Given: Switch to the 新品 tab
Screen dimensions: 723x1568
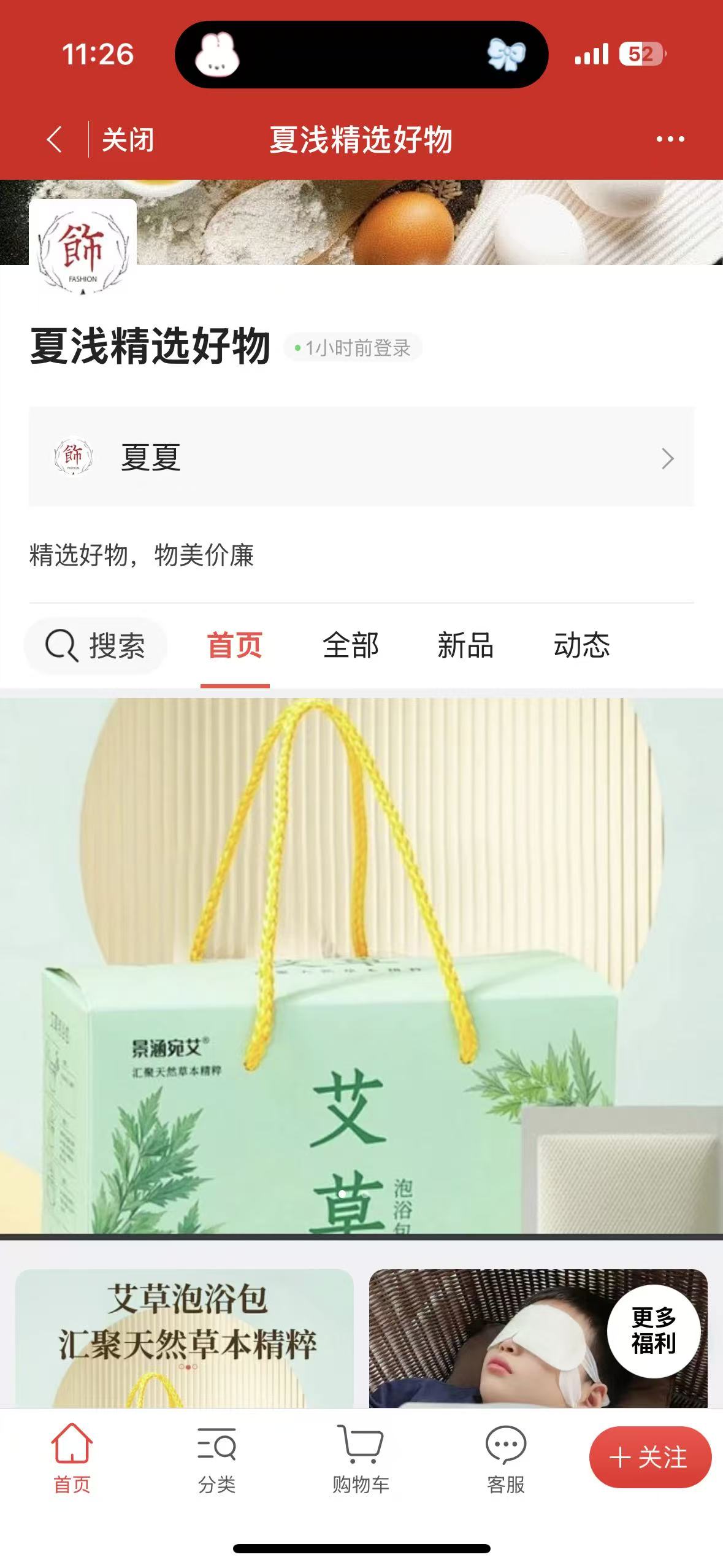Looking at the screenshot, I should pyautogui.click(x=465, y=645).
